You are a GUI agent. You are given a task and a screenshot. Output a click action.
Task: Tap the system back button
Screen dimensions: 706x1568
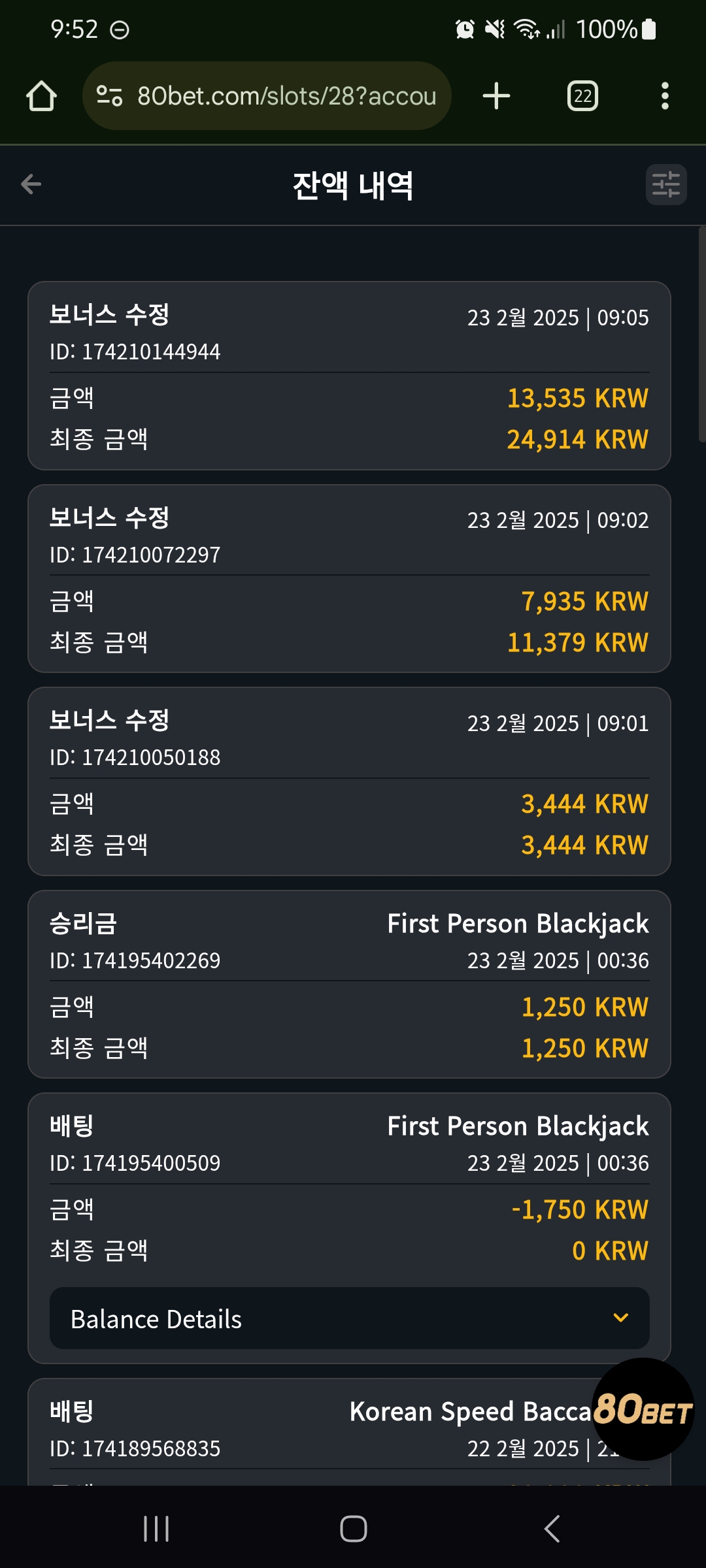coord(552,1529)
